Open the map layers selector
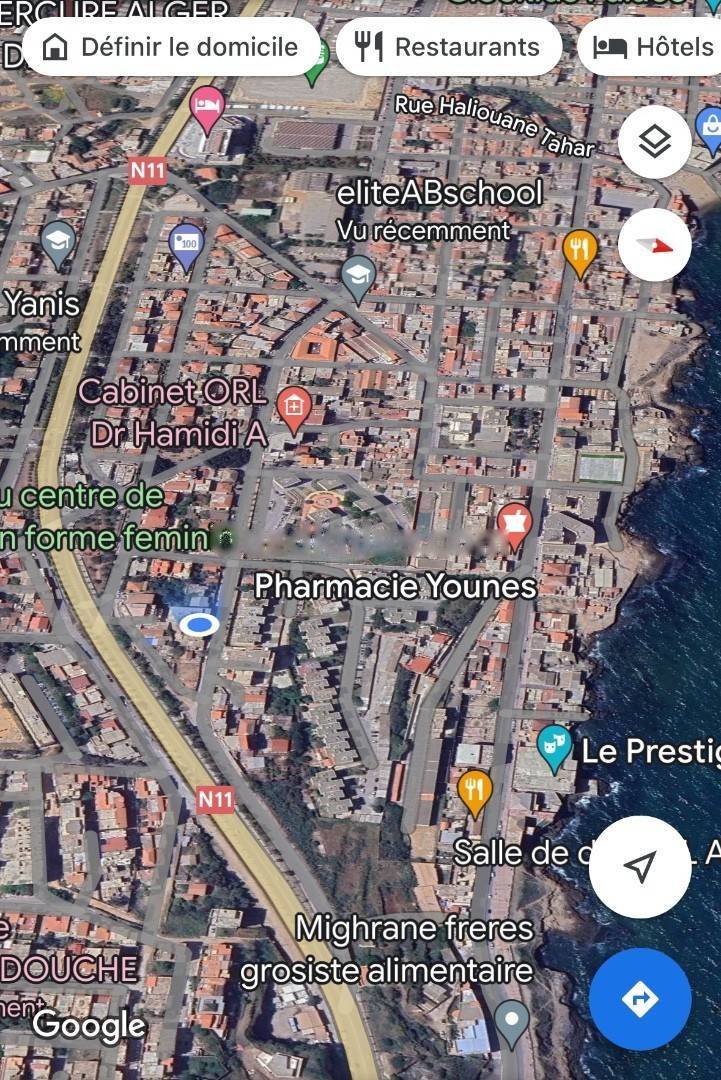This screenshot has height=1080, width=721. tap(654, 142)
